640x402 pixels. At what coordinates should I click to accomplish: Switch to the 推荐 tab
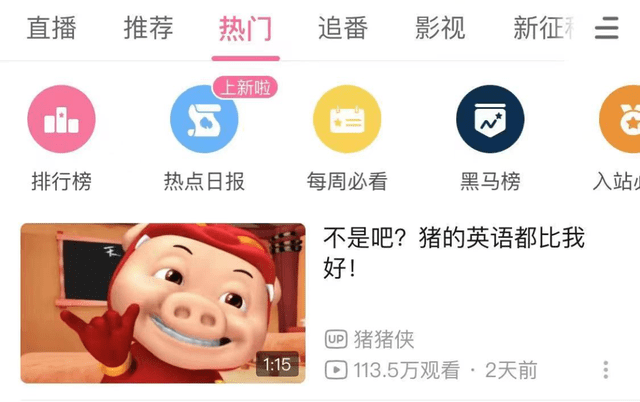point(148,29)
